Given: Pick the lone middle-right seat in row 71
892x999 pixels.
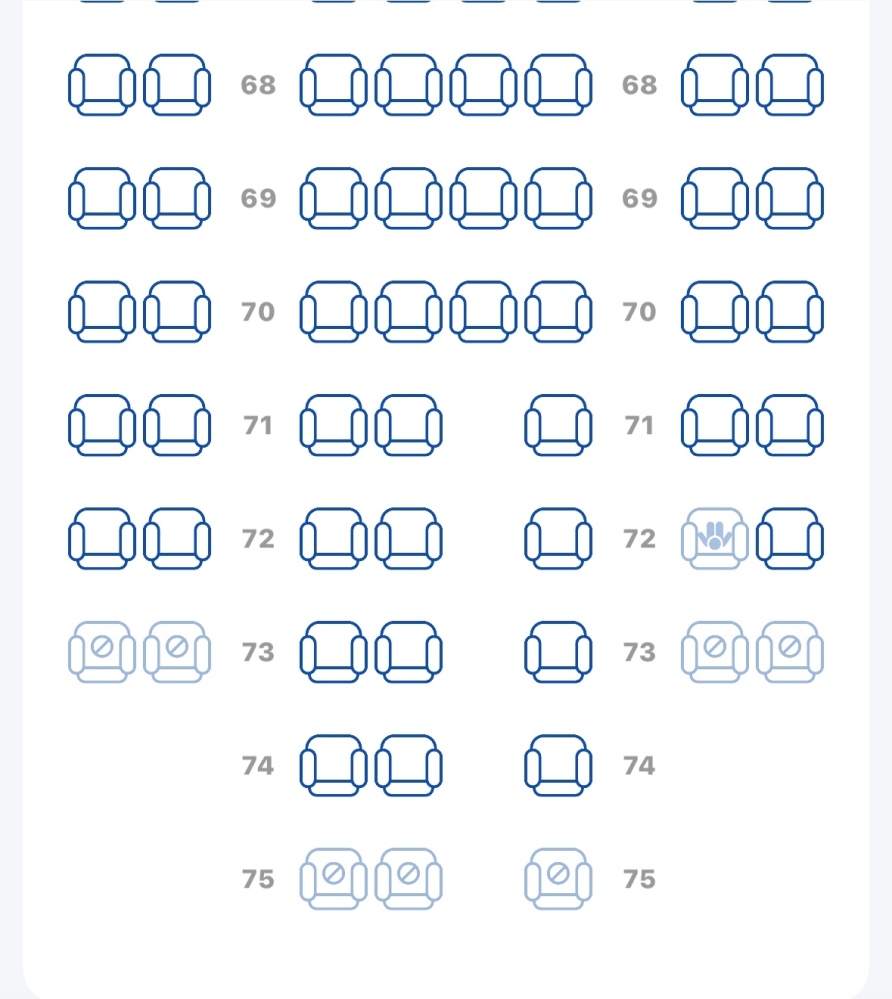Looking at the screenshot, I should coord(558,425).
